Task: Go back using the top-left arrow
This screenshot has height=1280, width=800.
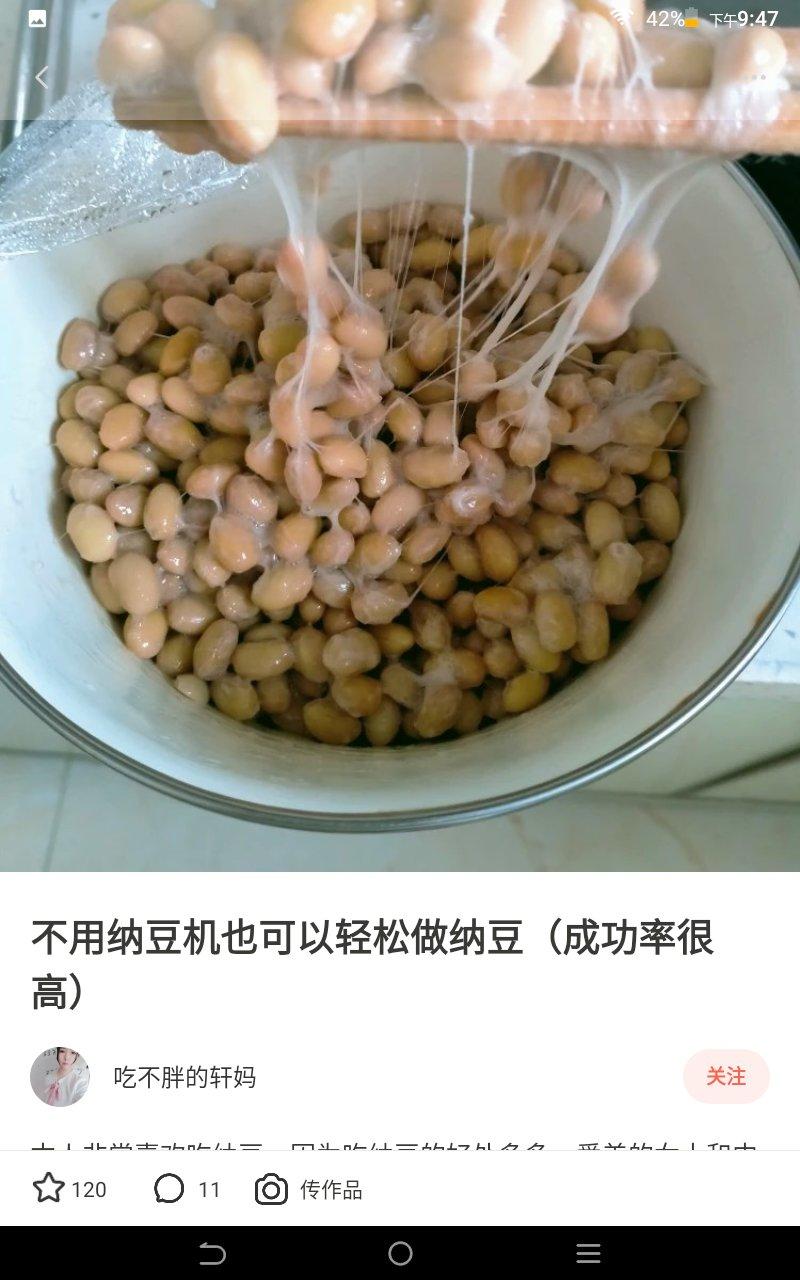Action: point(41,78)
